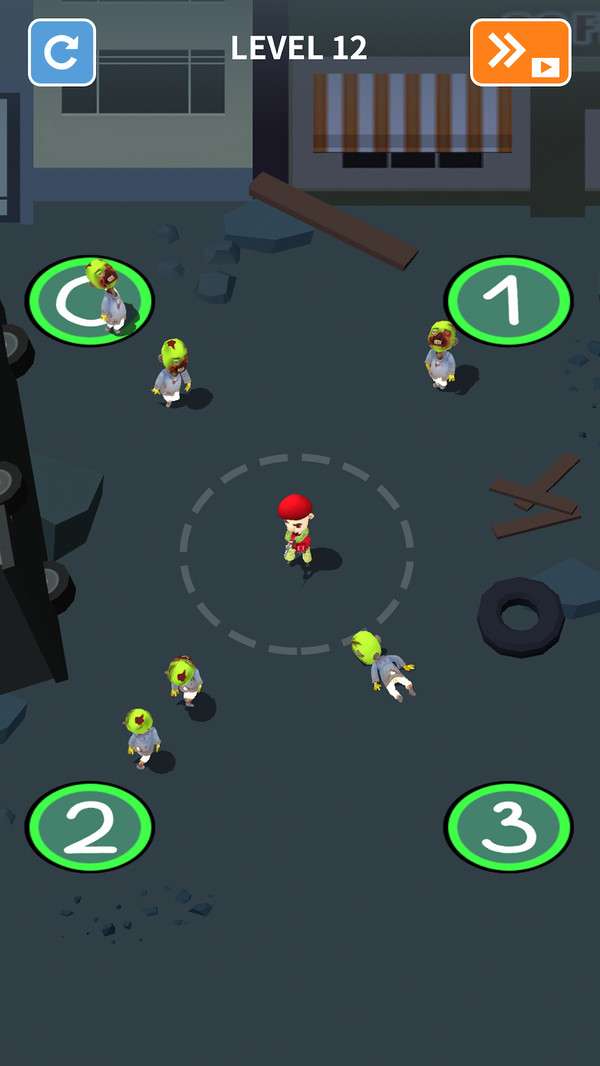Skip the level by watching an ad
The height and width of the screenshot is (1066, 600).
[x=520, y=52]
